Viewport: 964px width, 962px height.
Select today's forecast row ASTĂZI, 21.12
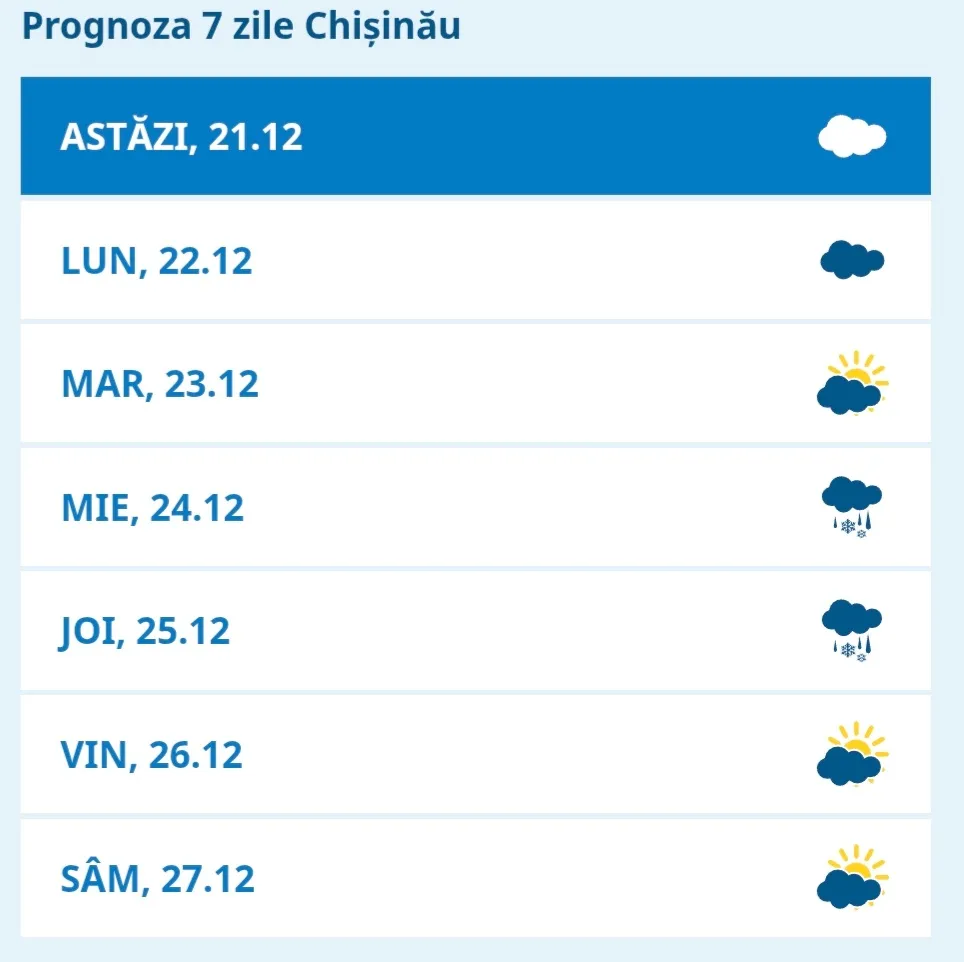[x=475, y=136]
